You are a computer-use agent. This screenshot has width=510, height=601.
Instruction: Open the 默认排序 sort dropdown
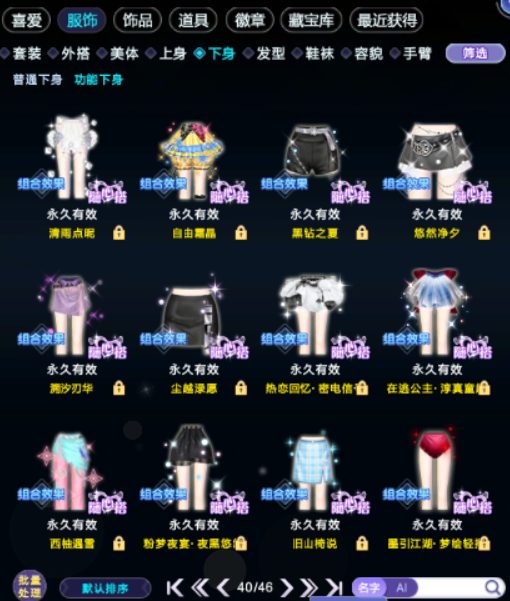105,588
